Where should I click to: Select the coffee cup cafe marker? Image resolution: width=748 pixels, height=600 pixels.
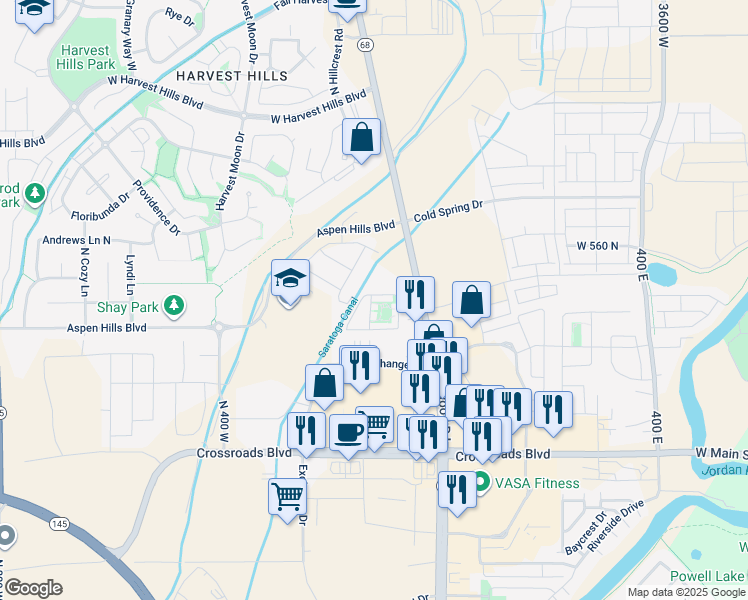[x=348, y=432]
